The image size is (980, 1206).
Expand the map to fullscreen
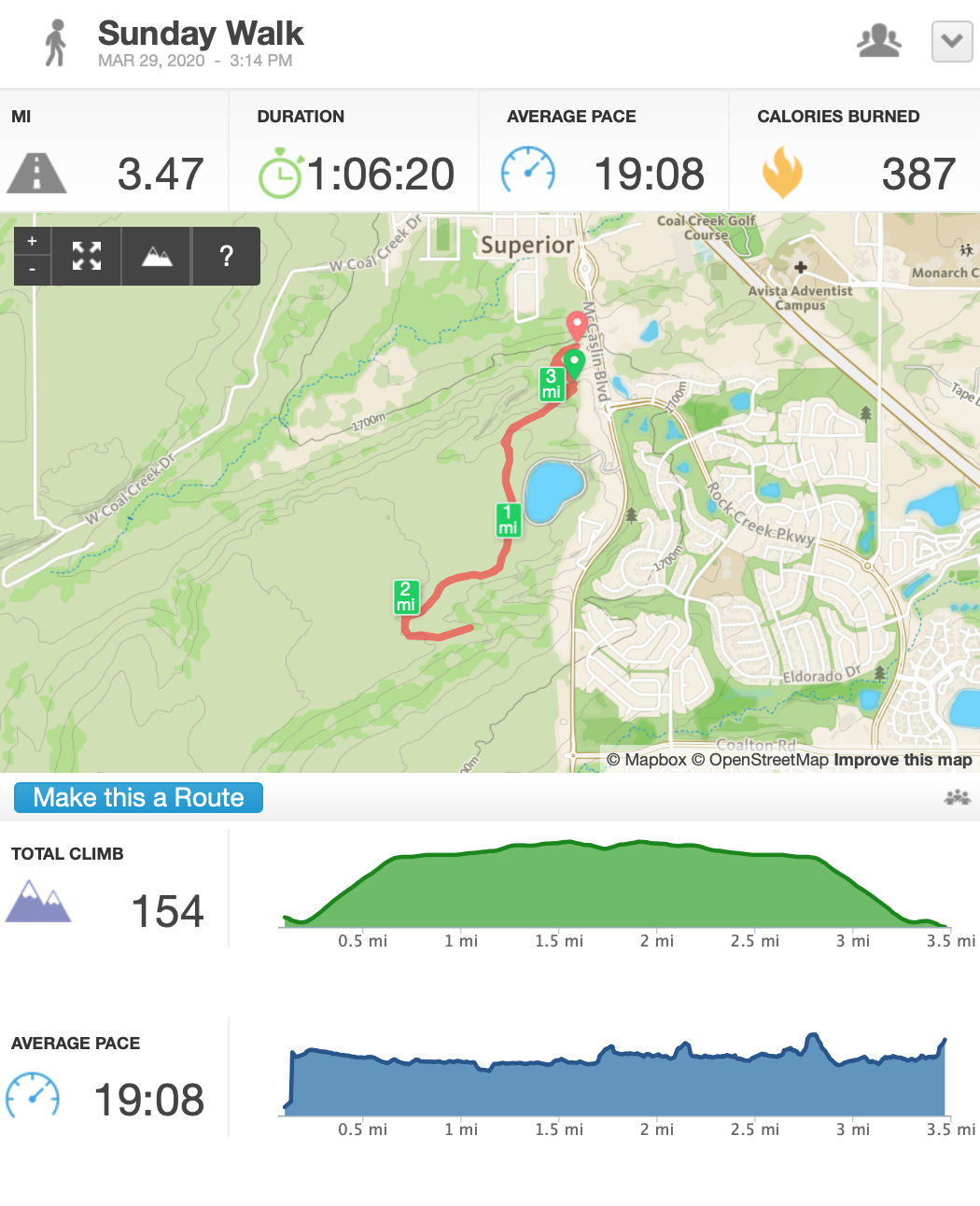[87, 256]
